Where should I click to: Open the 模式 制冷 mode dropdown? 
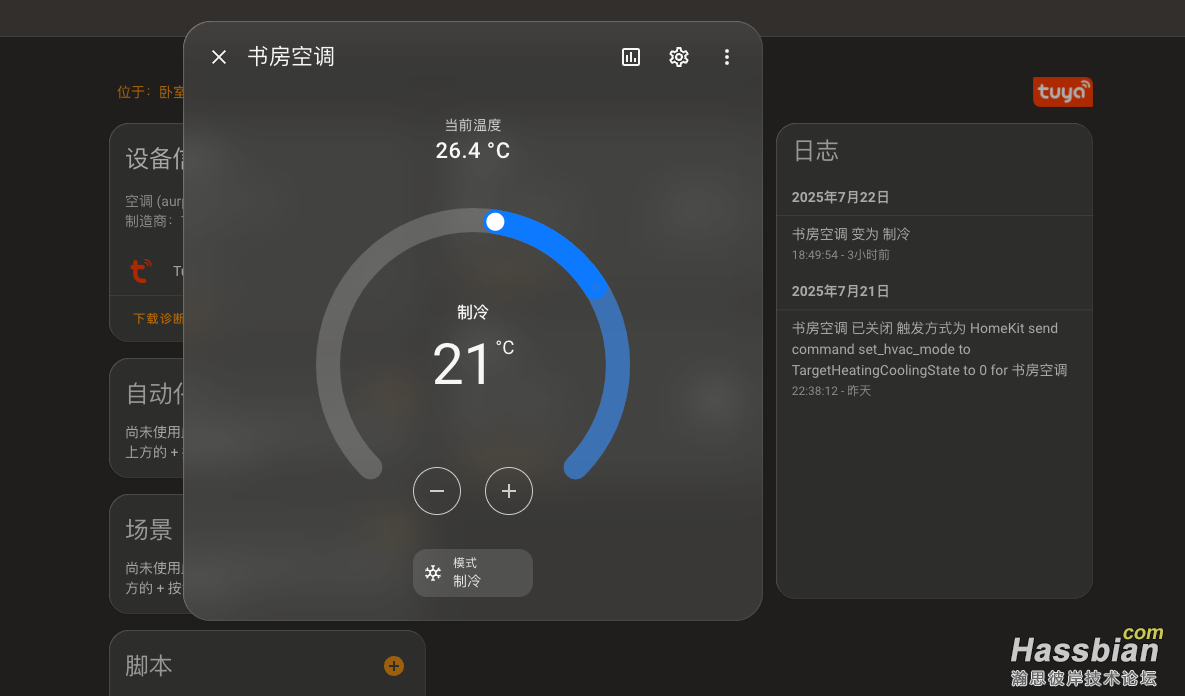tap(473, 573)
